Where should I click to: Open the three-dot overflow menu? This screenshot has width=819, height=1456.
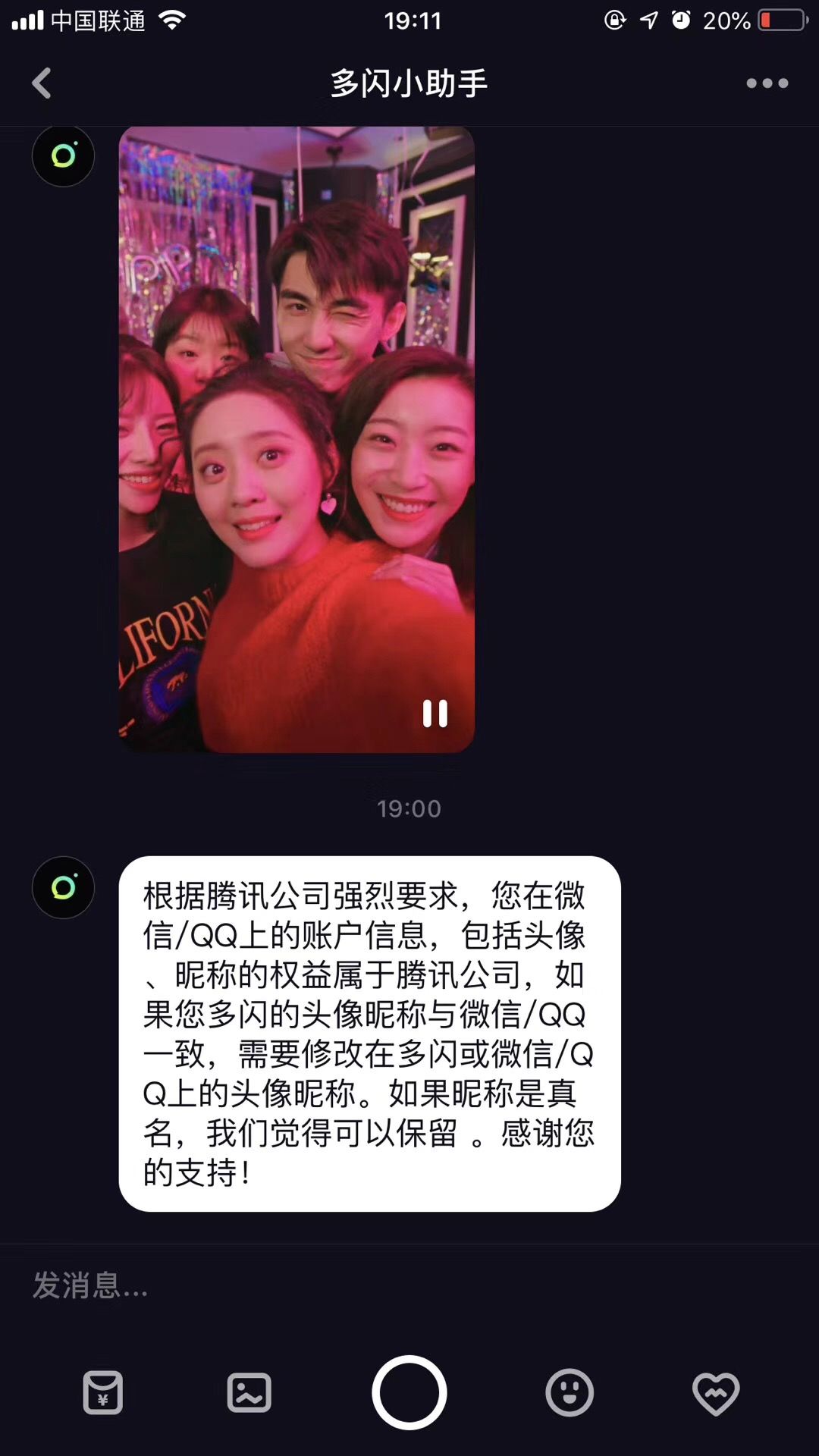point(767,83)
